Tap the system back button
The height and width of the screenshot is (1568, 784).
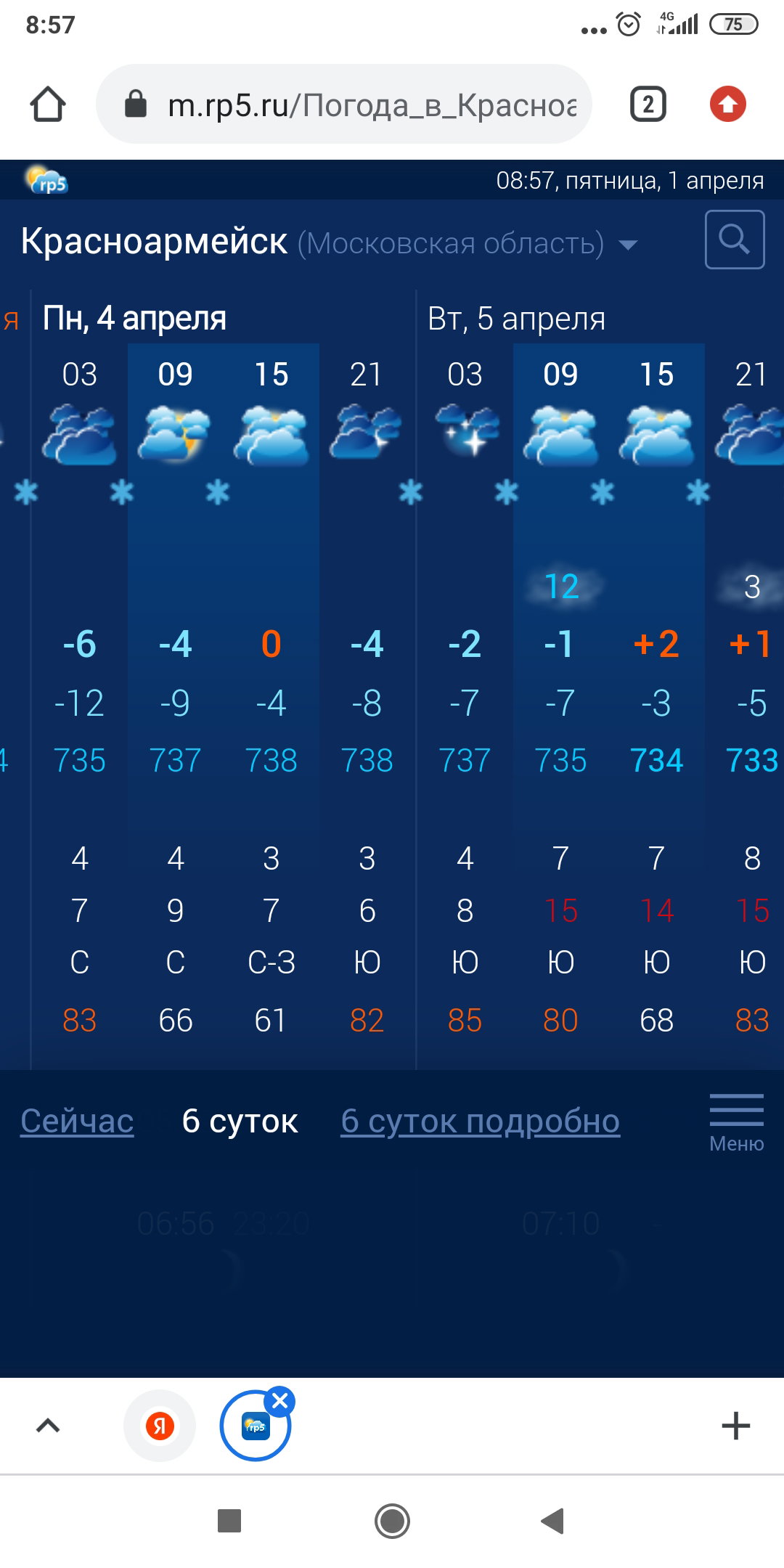pyautogui.click(x=553, y=1520)
